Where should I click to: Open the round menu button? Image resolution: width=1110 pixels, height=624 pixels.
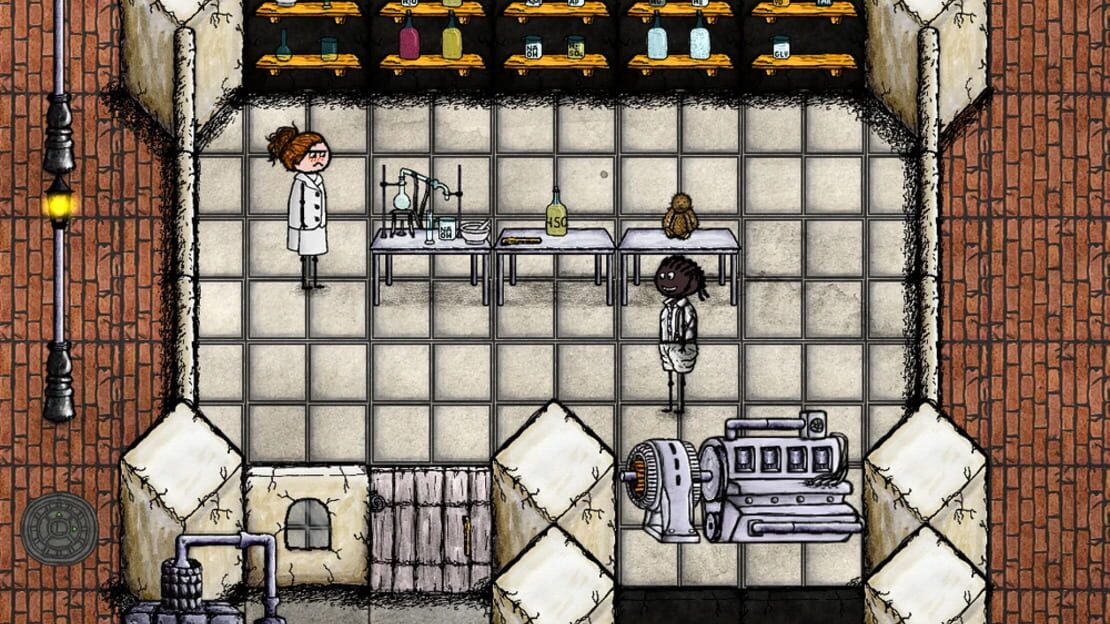coord(60,527)
